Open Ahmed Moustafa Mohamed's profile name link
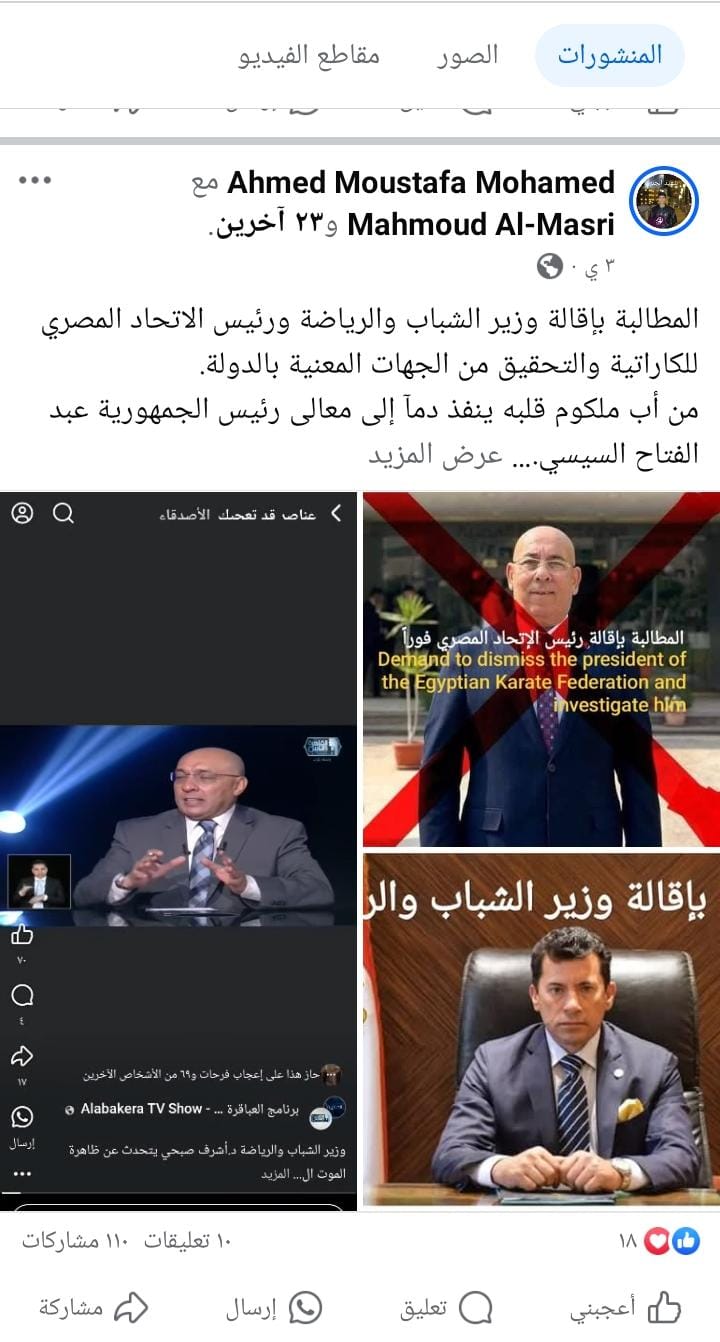 tap(421, 183)
